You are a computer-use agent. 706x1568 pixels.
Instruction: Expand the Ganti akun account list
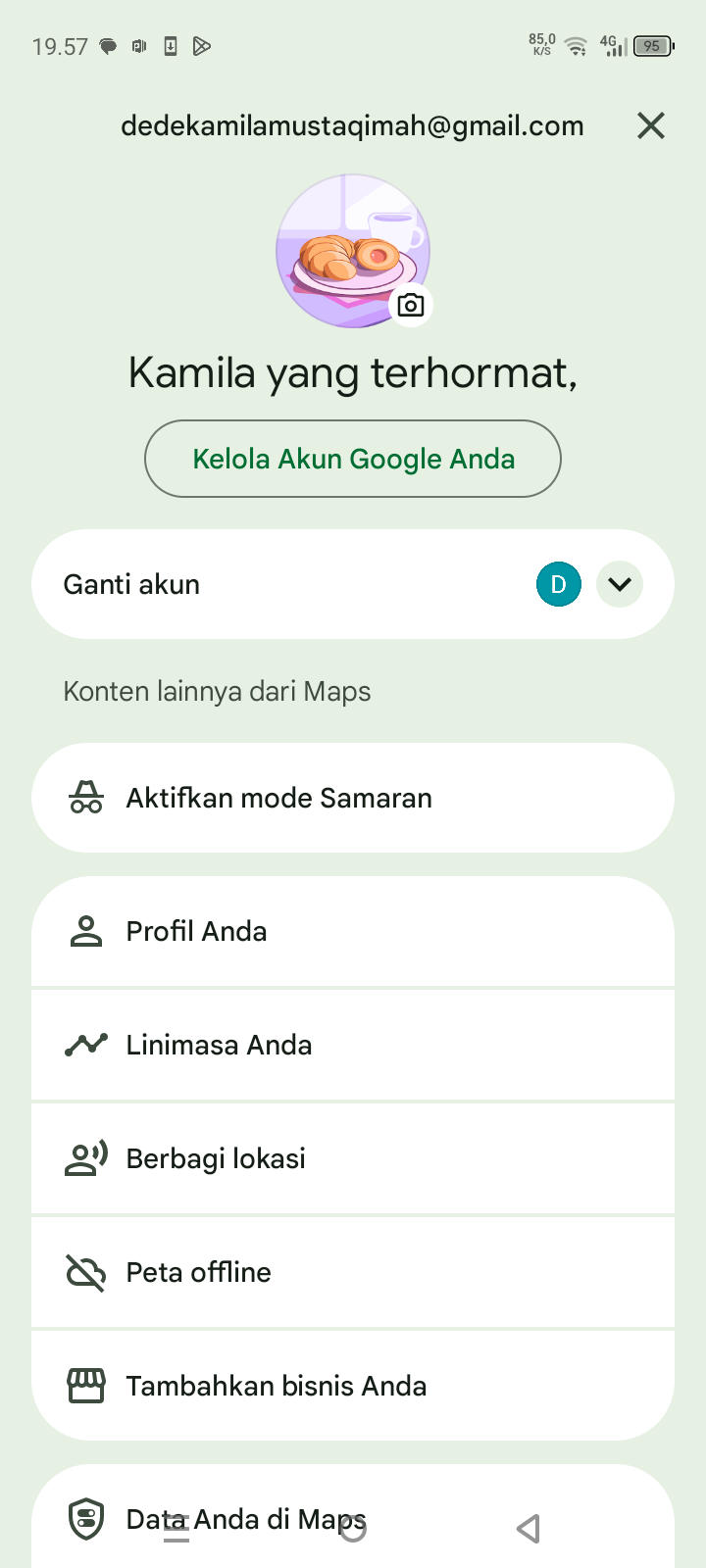coord(620,584)
